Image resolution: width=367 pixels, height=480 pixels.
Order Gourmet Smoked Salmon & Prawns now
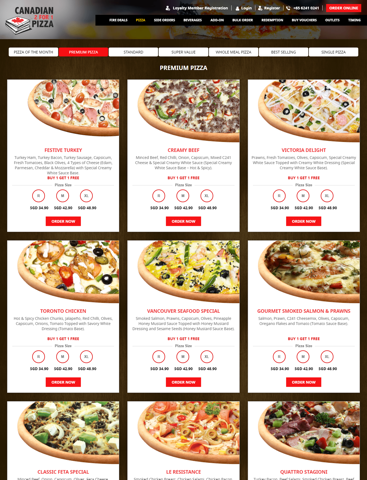pos(303,382)
